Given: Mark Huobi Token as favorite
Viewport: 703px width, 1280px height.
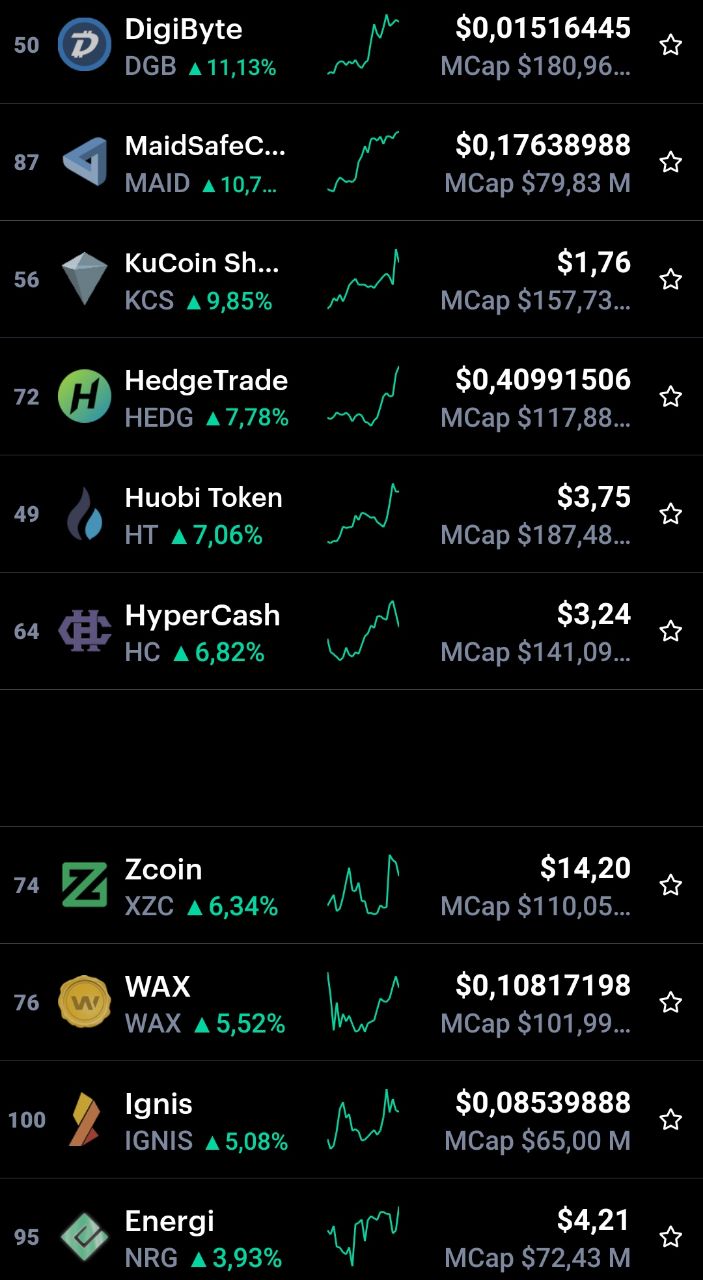Looking at the screenshot, I should pyautogui.click(x=671, y=514).
